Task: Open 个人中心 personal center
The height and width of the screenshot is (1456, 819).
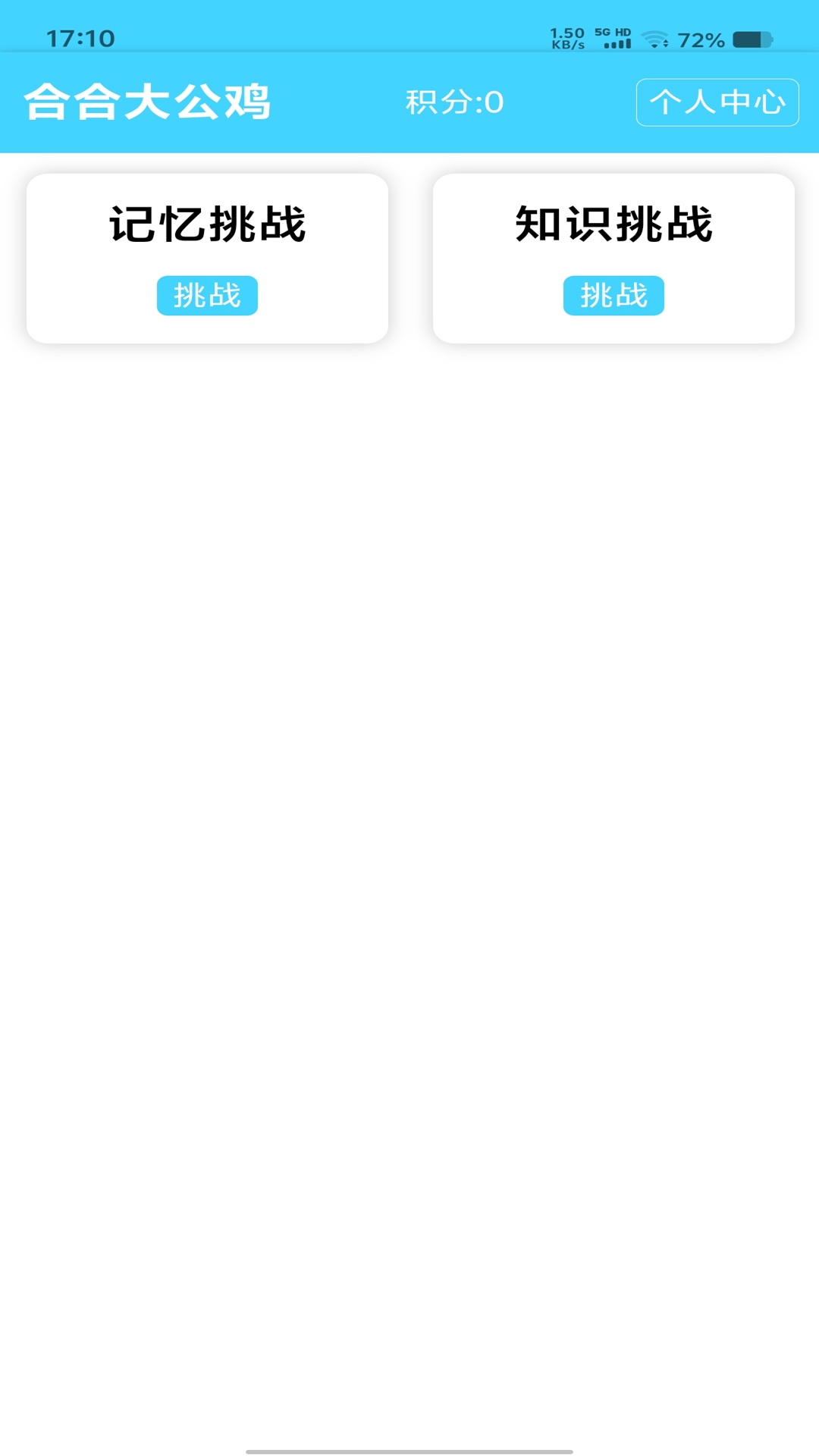Action: (x=717, y=102)
